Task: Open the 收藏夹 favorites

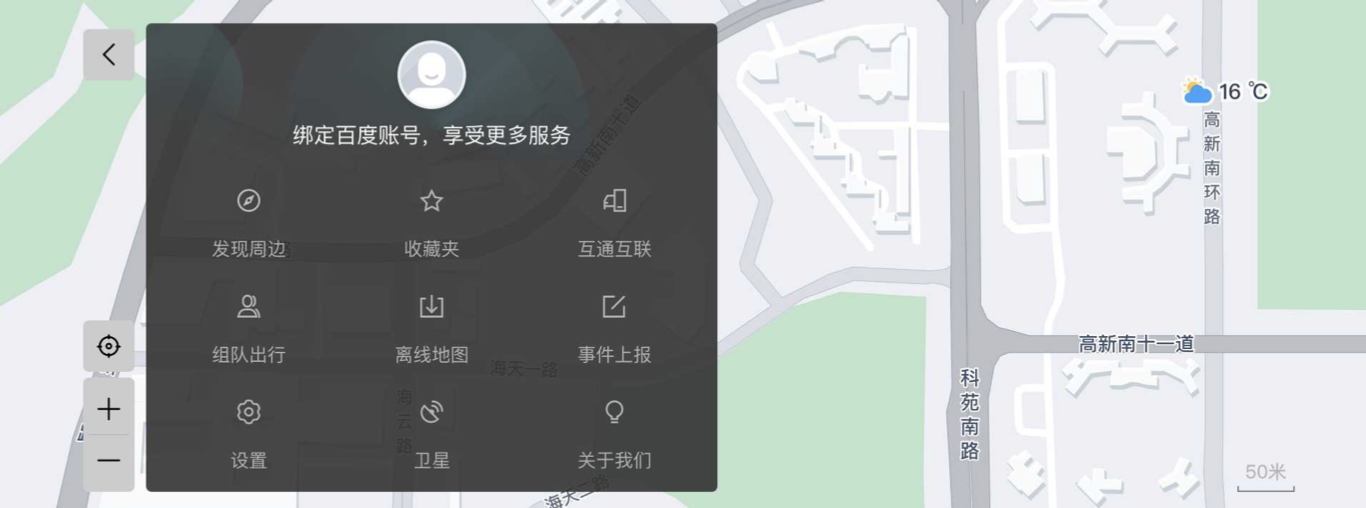Action: click(431, 221)
